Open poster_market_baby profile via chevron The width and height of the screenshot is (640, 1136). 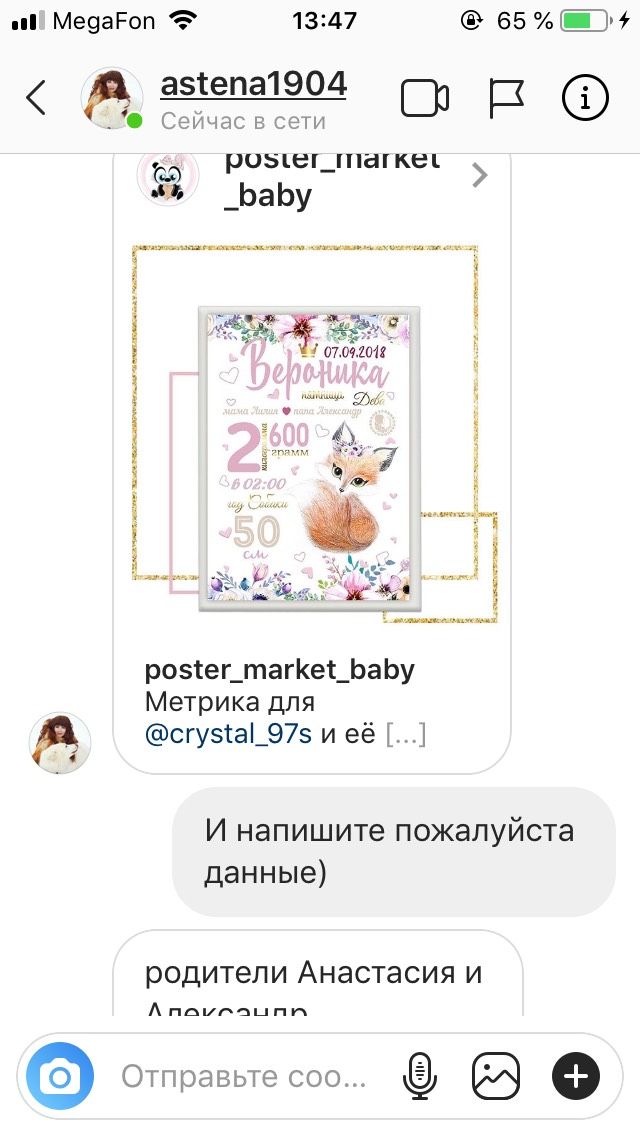tap(479, 175)
